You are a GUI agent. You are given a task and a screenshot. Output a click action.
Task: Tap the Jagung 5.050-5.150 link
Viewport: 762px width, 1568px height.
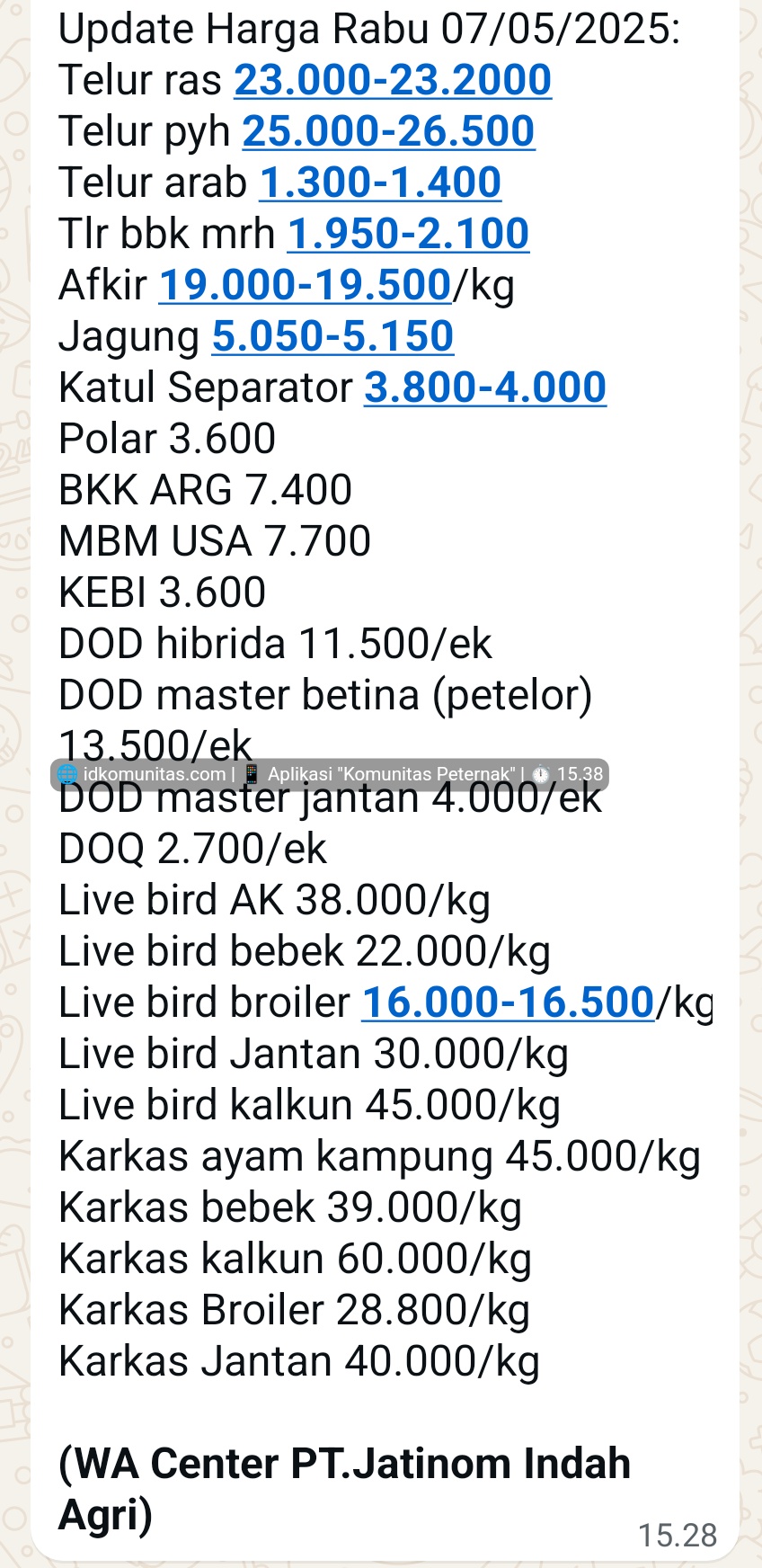point(332,336)
